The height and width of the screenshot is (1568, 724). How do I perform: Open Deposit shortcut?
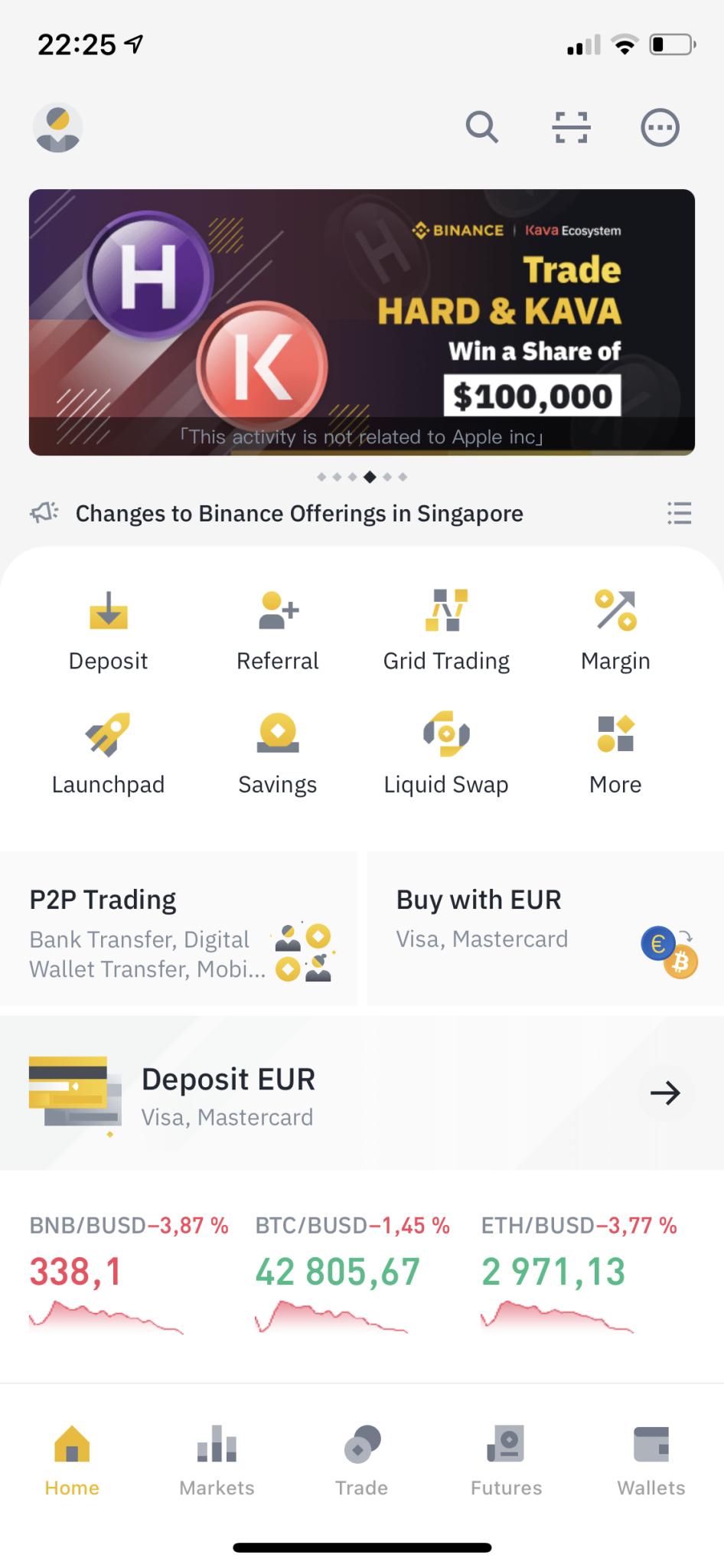coord(108,630)
